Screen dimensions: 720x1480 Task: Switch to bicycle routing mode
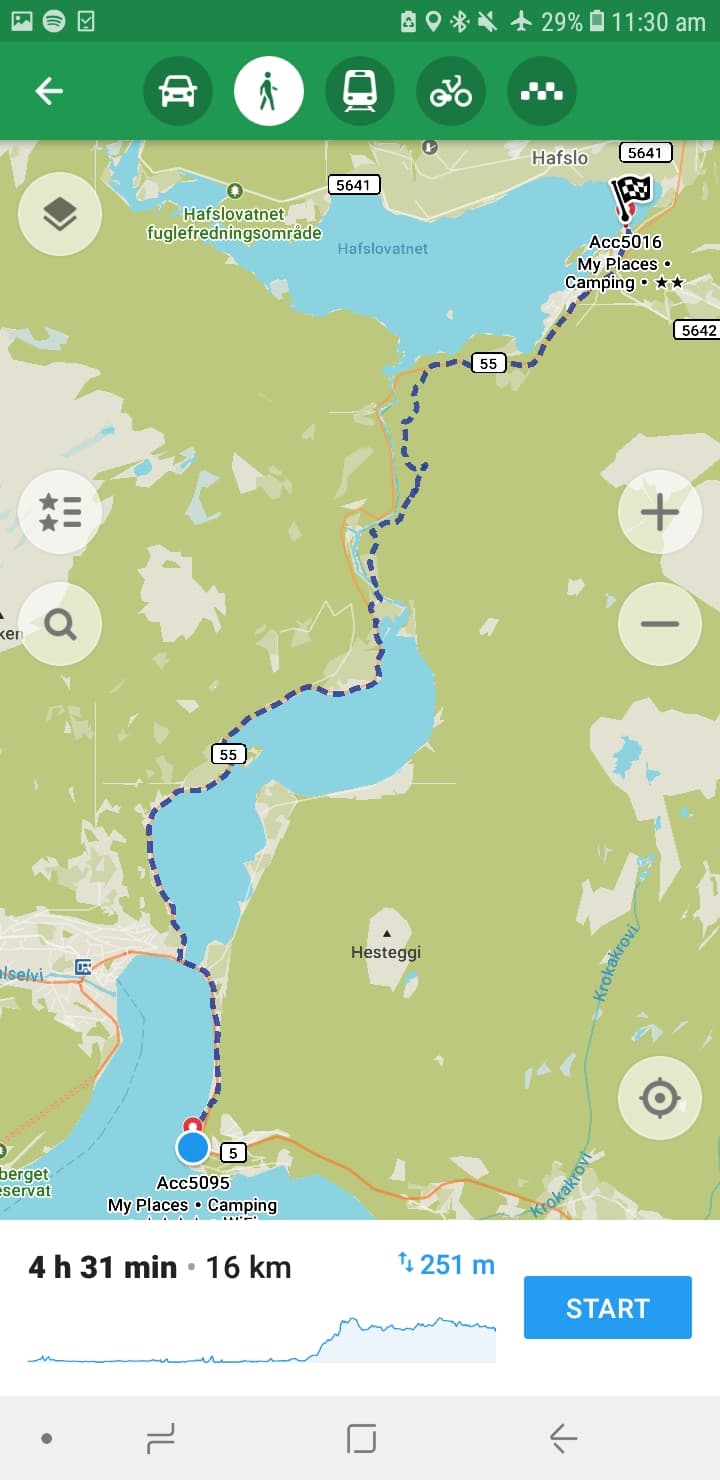pos(451,91)
